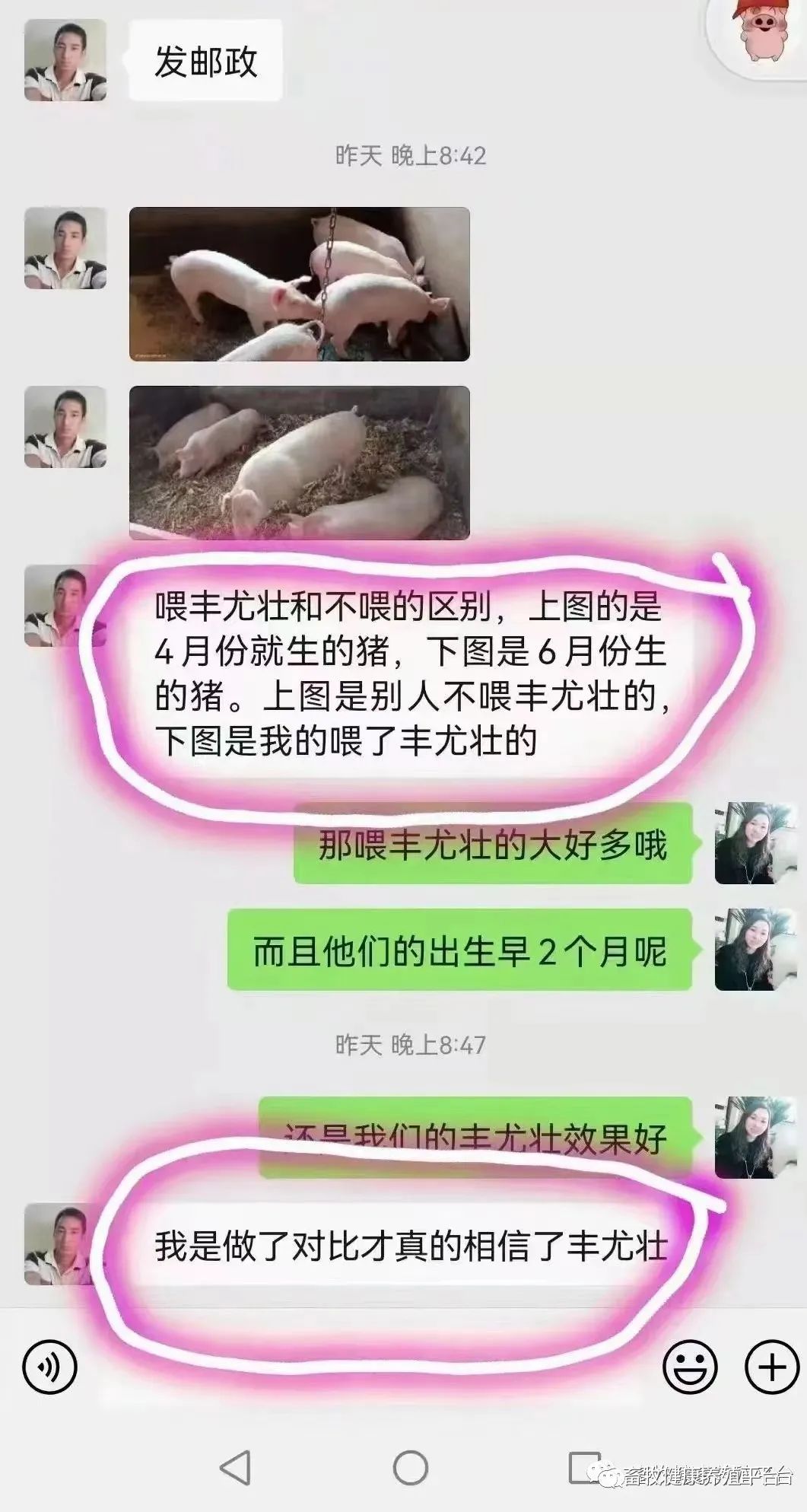Open the first pig photo with chain
The height and width of the screenshot is (1512, 807).
tap(299, 284)
